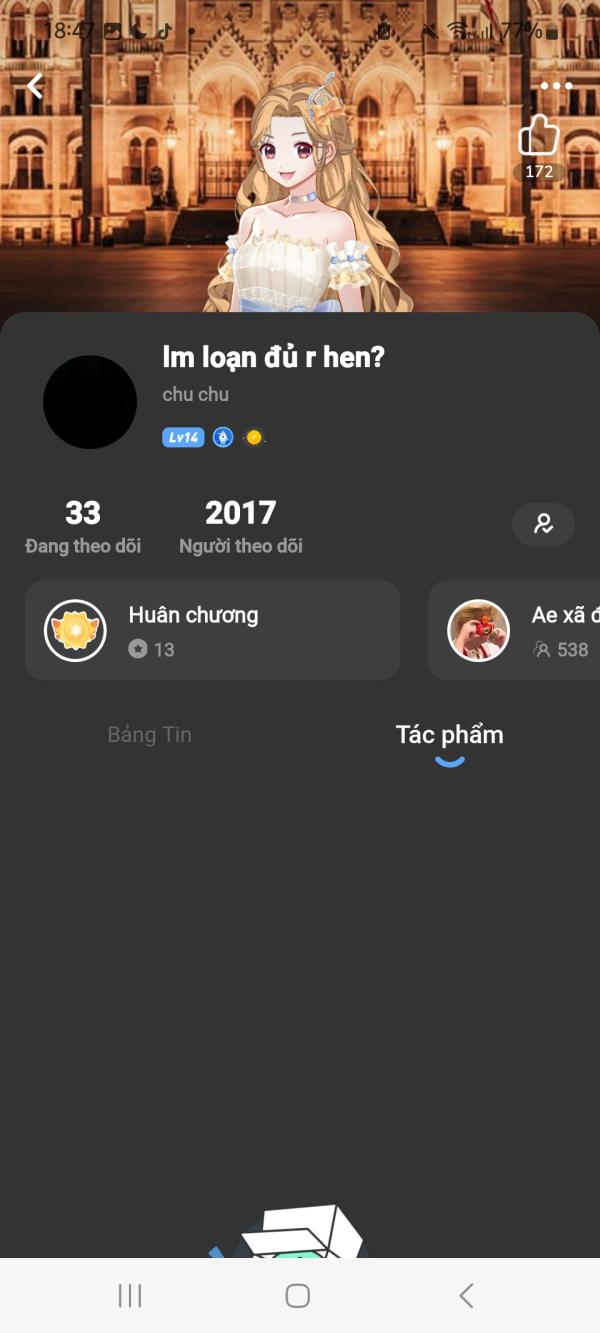Open the Huân chương card
This screenshot has height=1333, width=600.
[212, 631]
